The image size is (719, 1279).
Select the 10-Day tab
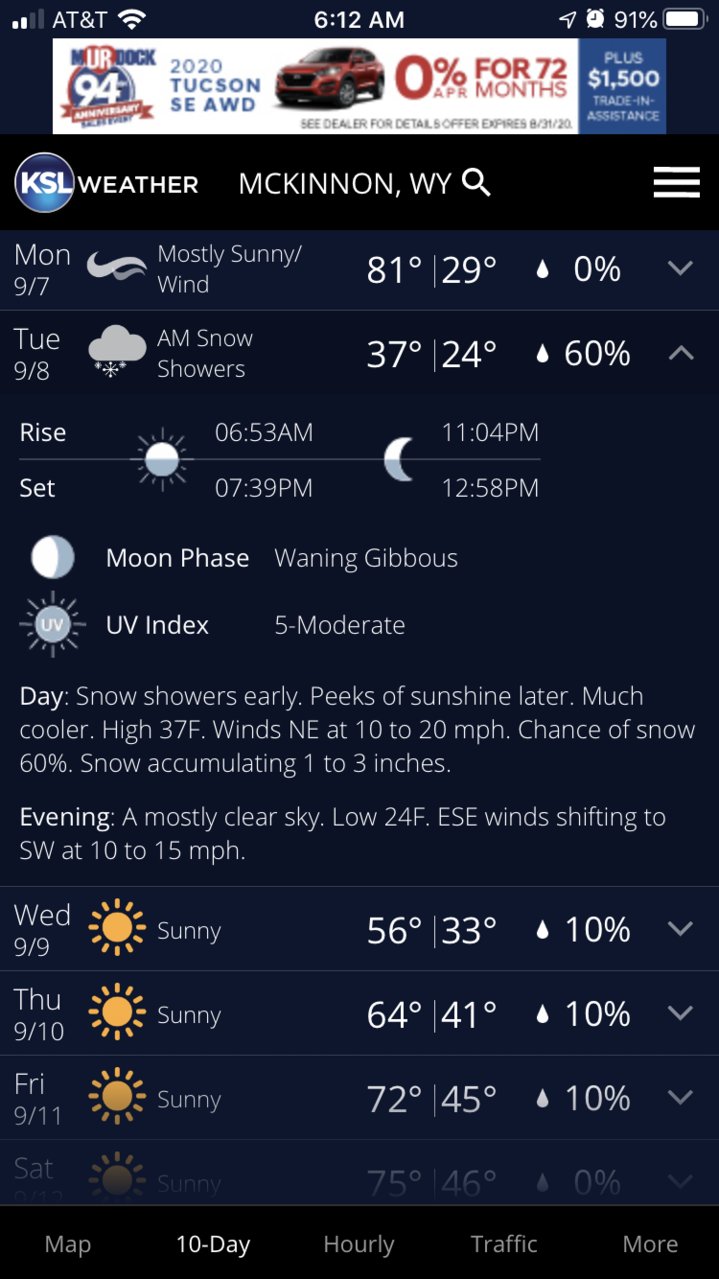(x=213, y=1244)
